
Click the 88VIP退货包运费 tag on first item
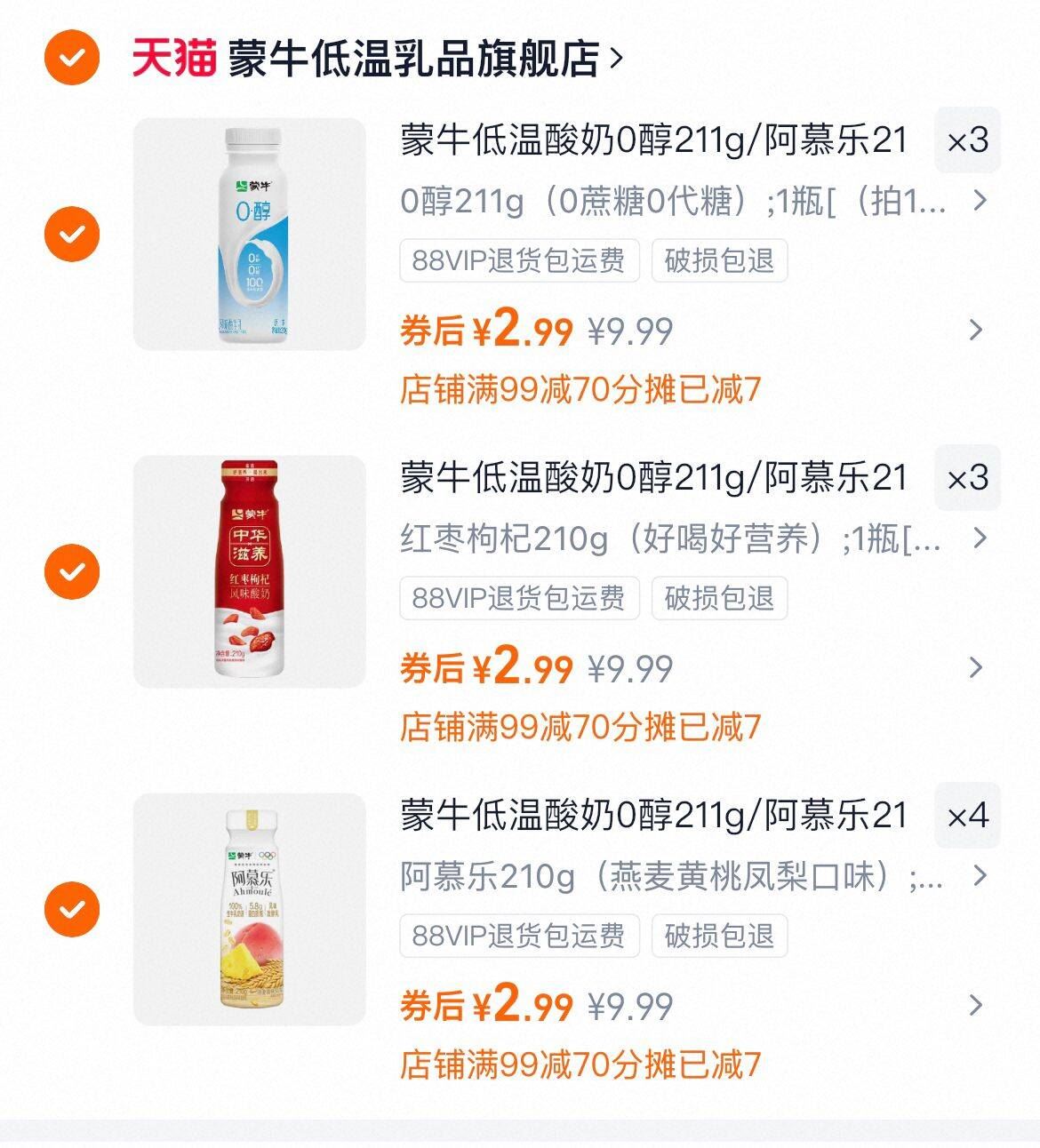521,260
